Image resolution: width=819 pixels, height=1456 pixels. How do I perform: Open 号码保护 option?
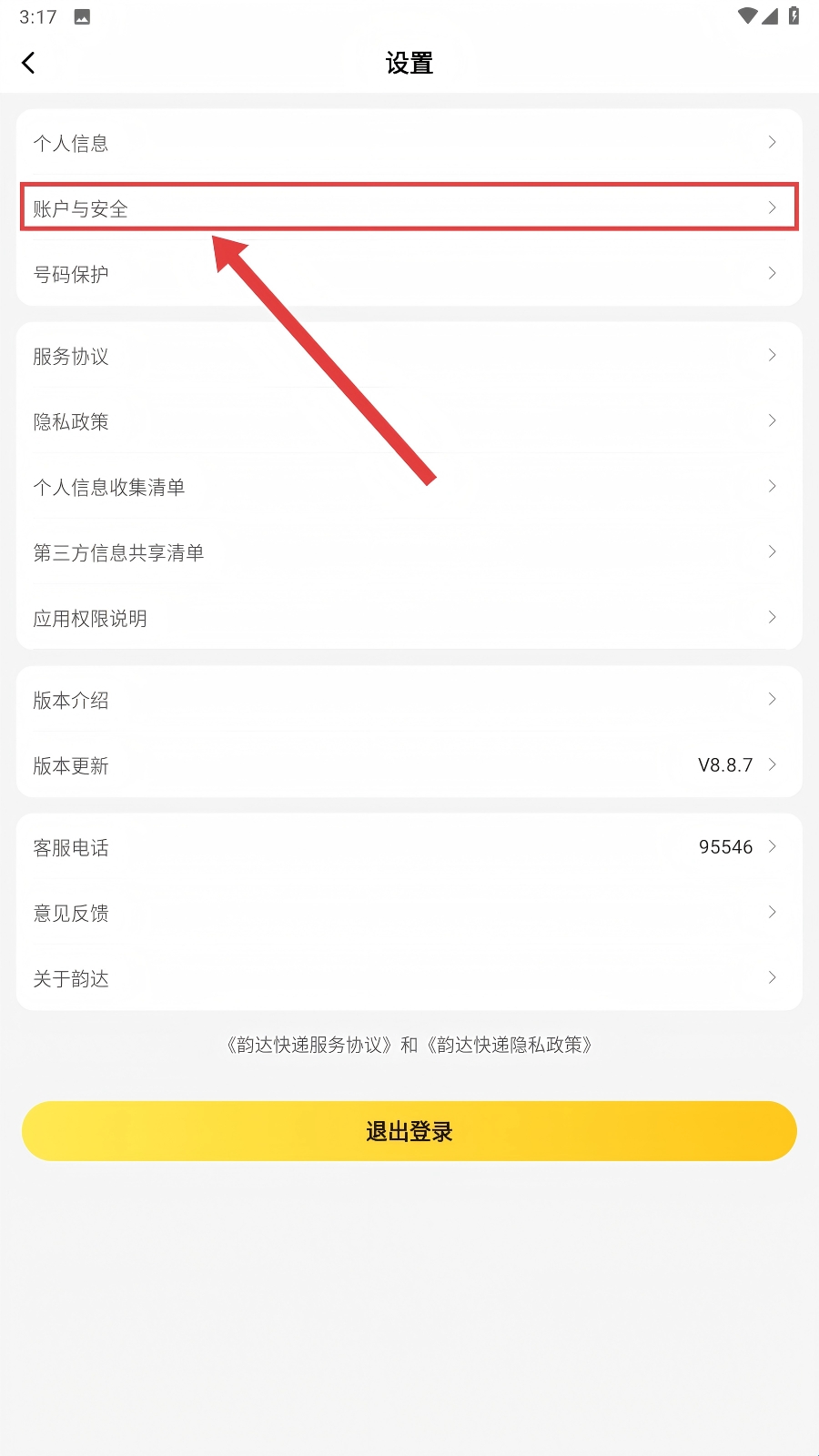(409, 274)
